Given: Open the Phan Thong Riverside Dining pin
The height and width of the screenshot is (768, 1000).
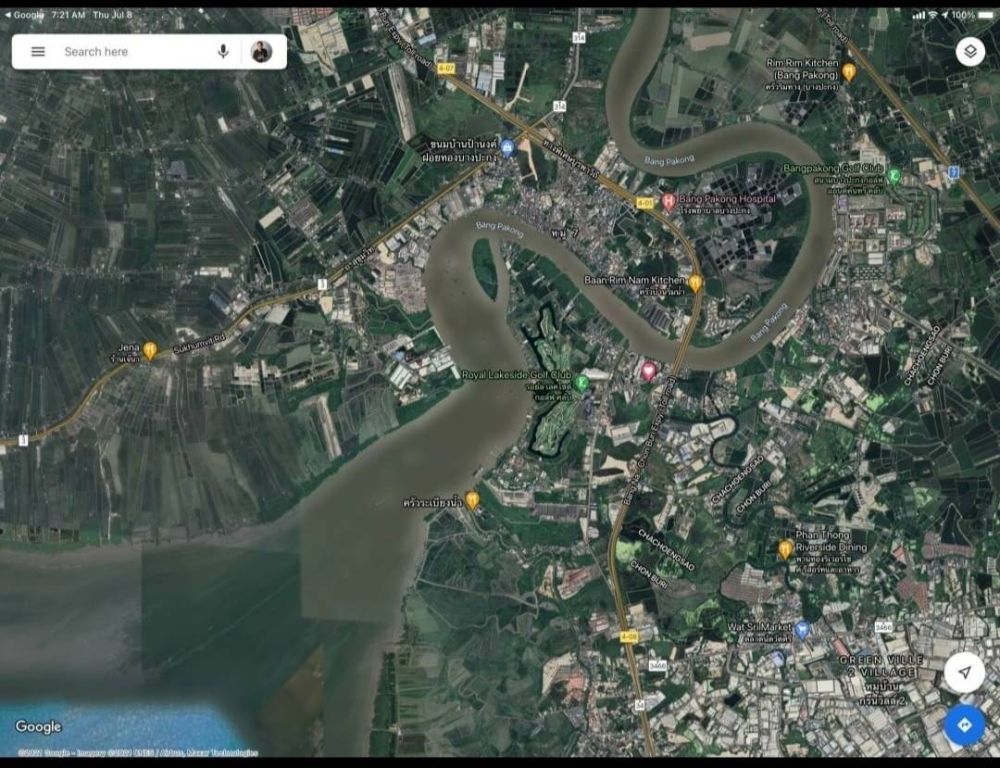Looking at the screenshot, I should 786,549.
